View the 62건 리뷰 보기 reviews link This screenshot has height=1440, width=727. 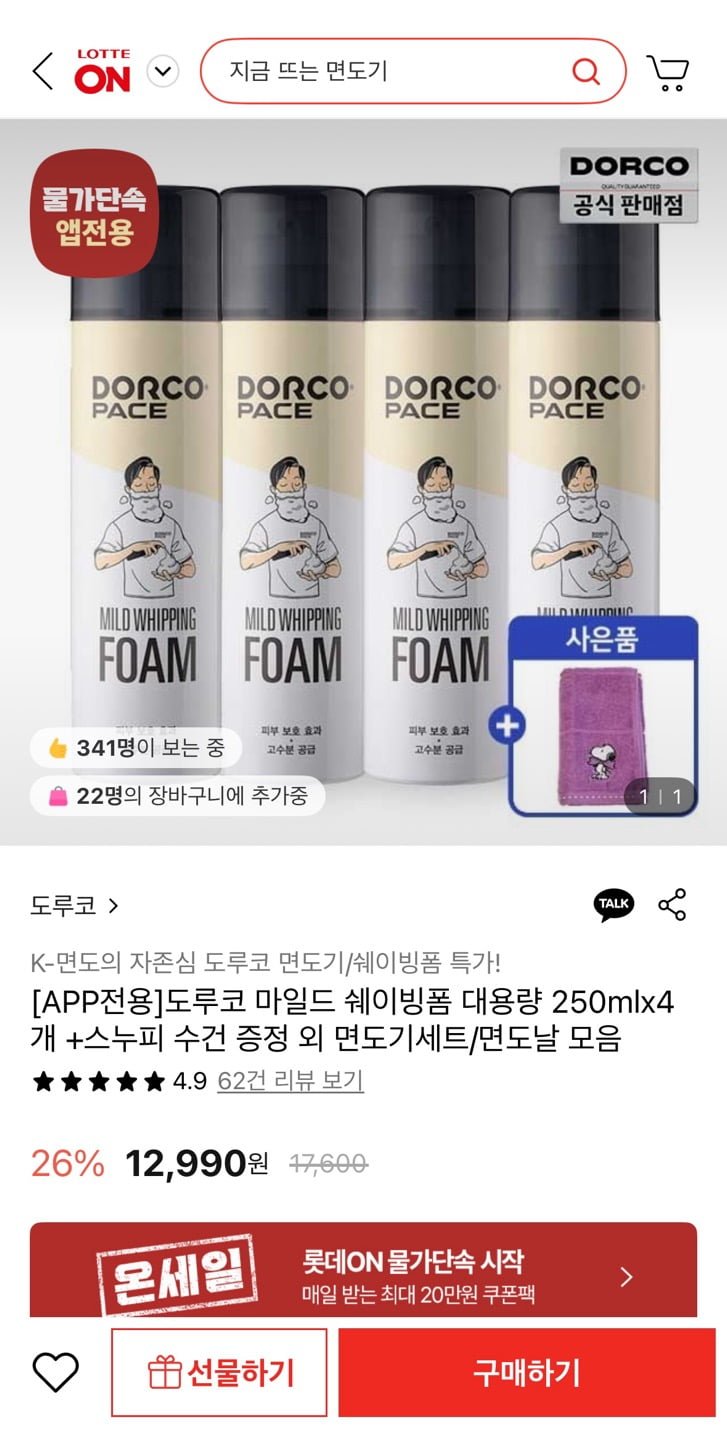[290, 1081]
